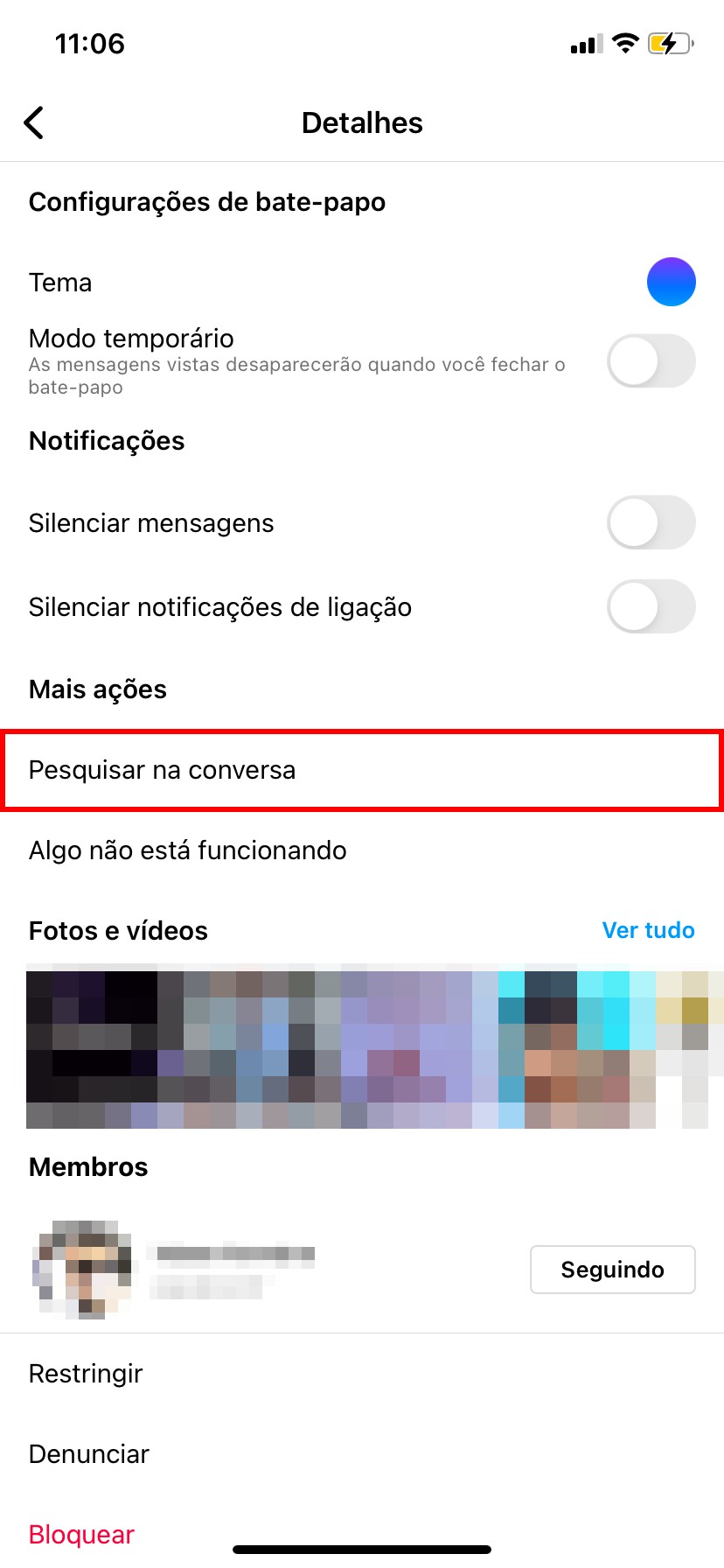Viewport: 724px width, 1568px height.
Task: Tap the Seguindo button
Action: (x=612, y=1269)
